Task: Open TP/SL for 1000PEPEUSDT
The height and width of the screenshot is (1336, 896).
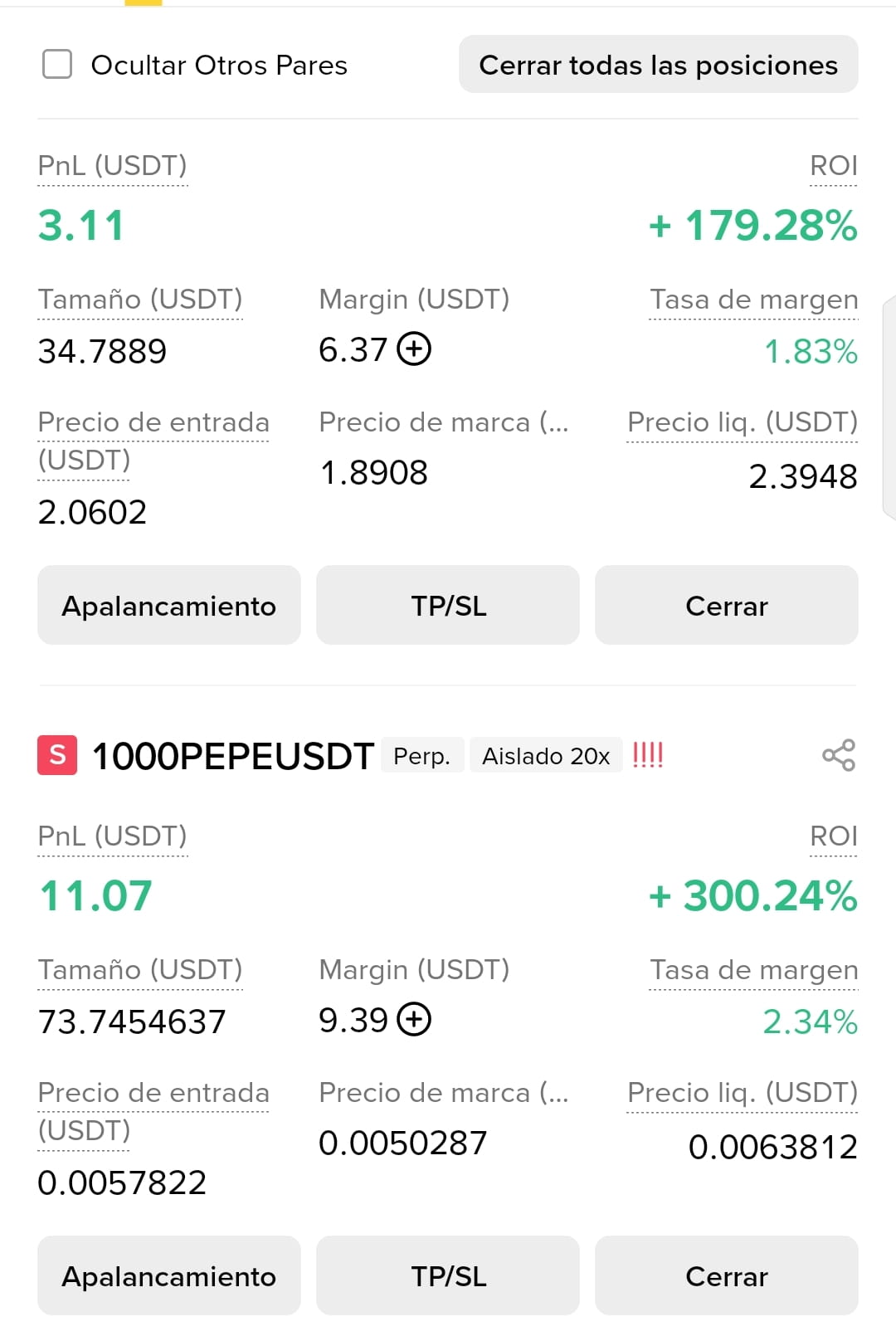Action: click(448, 1275)
